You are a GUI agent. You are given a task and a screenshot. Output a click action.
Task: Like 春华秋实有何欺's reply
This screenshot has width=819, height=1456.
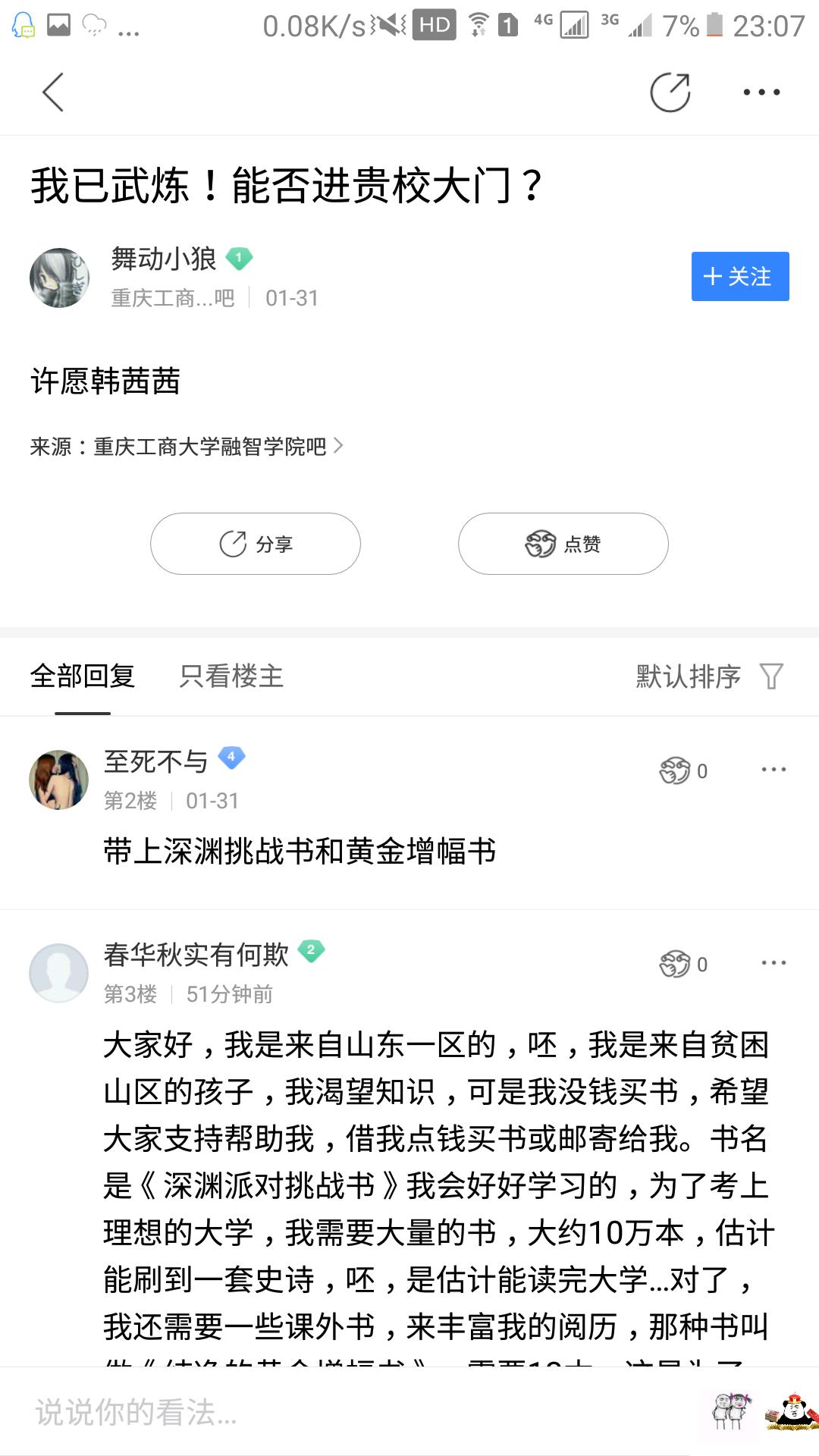(682, 964)
